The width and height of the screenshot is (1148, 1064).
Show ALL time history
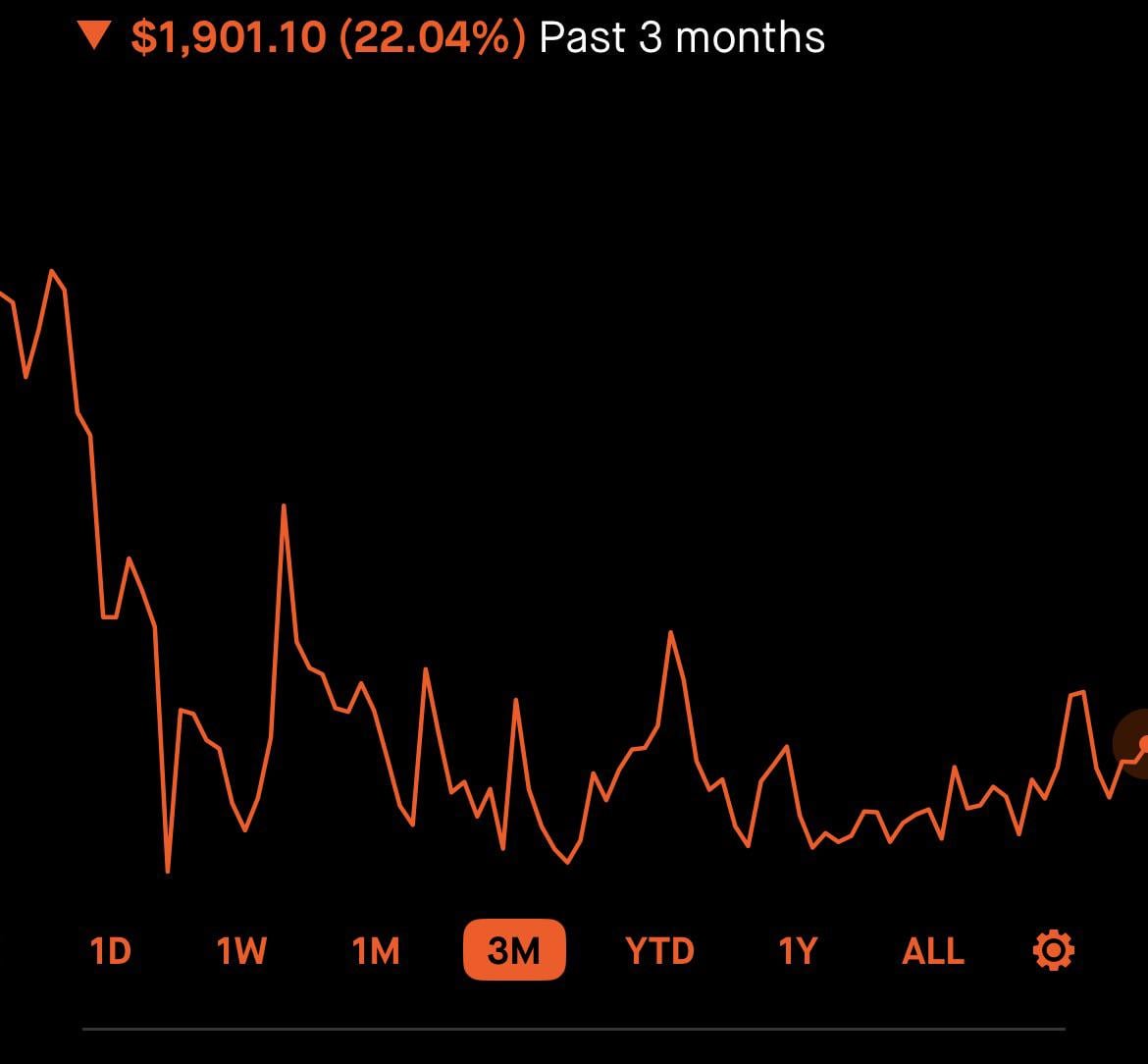click(x=933, y=951)
